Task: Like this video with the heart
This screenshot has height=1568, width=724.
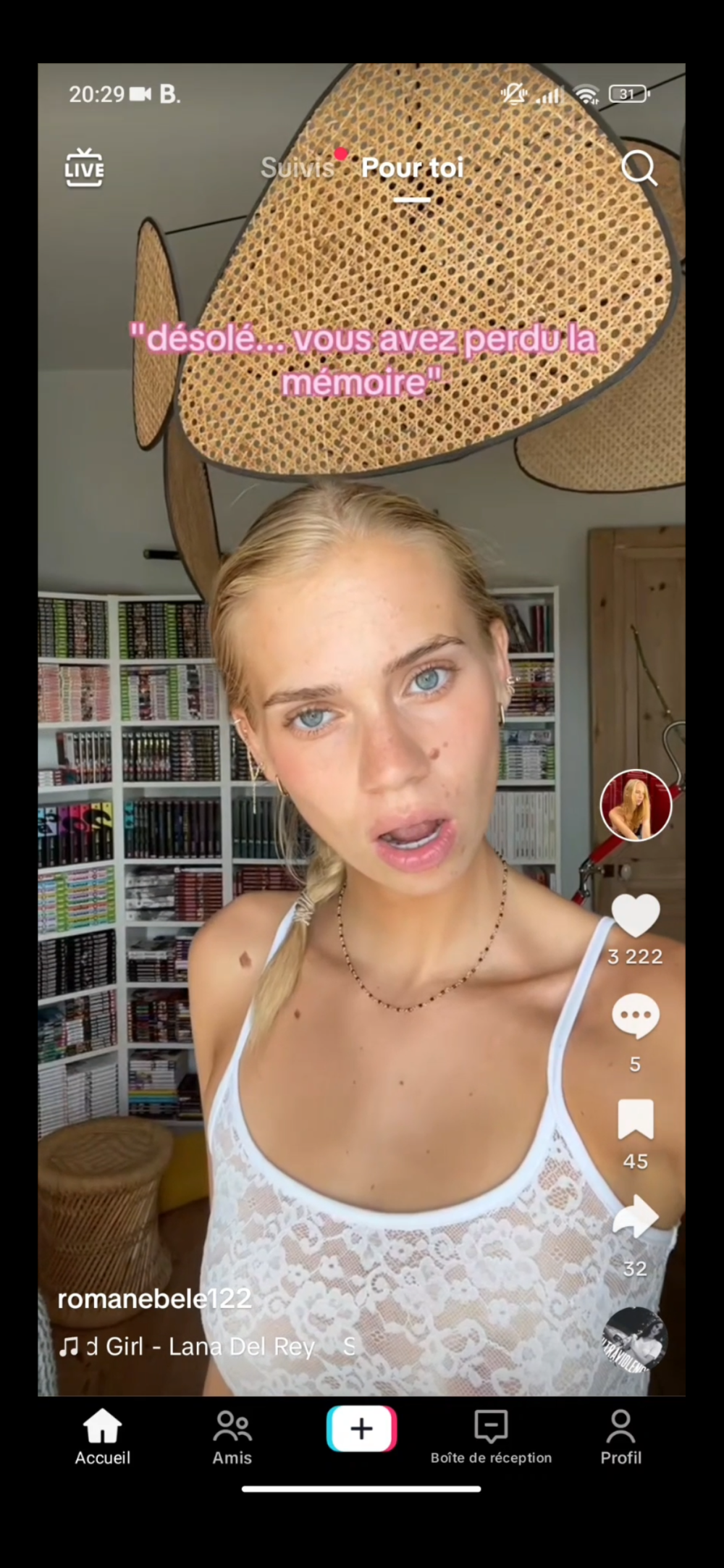Action: [x=635, y=915]
